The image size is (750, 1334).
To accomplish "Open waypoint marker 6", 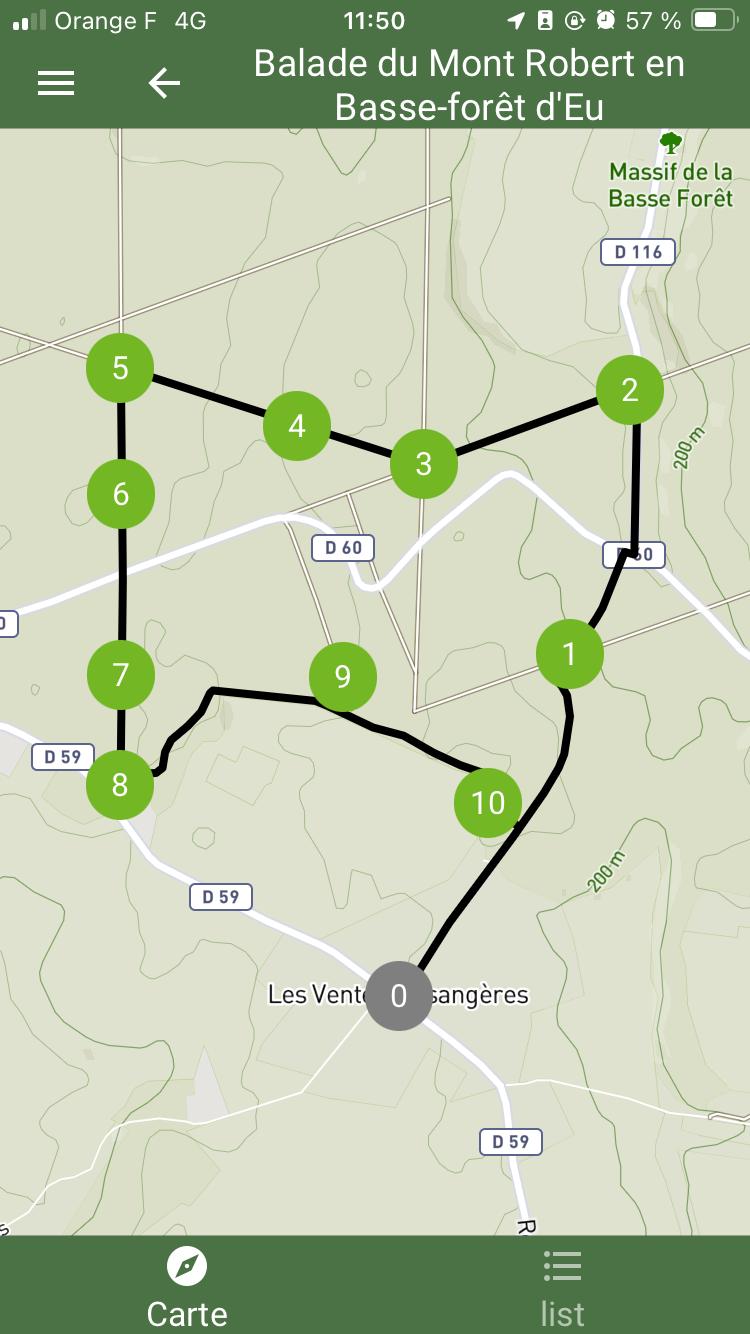I will coord(121,493).
